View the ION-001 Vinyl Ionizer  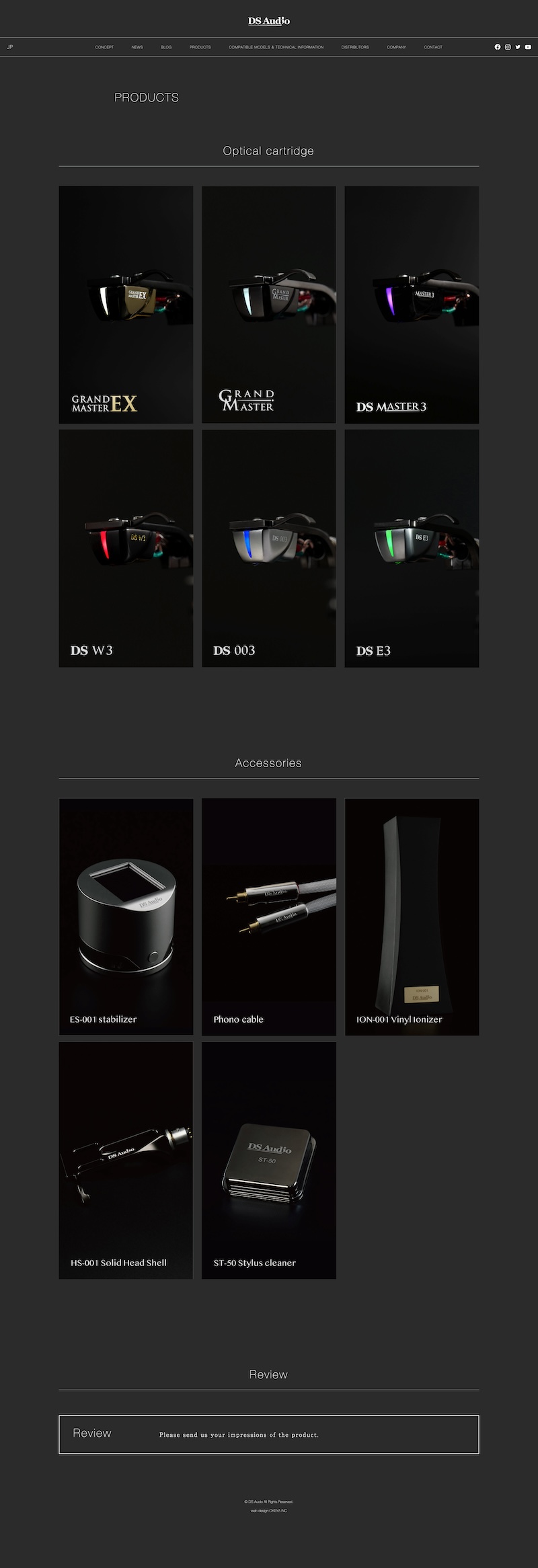(412, 916)
